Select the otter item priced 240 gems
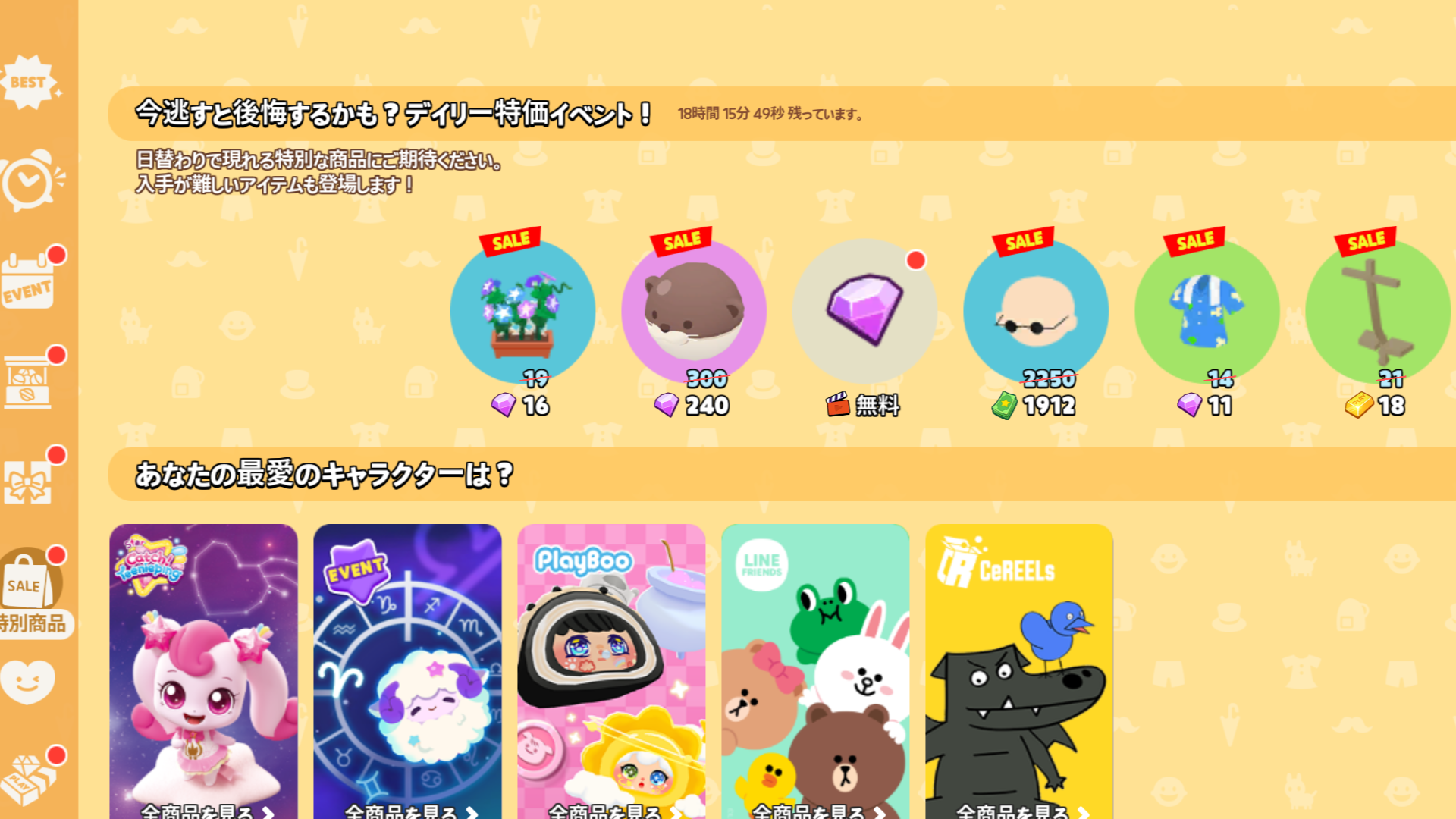Viewport: 1456px width, 819px height. tap(693, 312)
